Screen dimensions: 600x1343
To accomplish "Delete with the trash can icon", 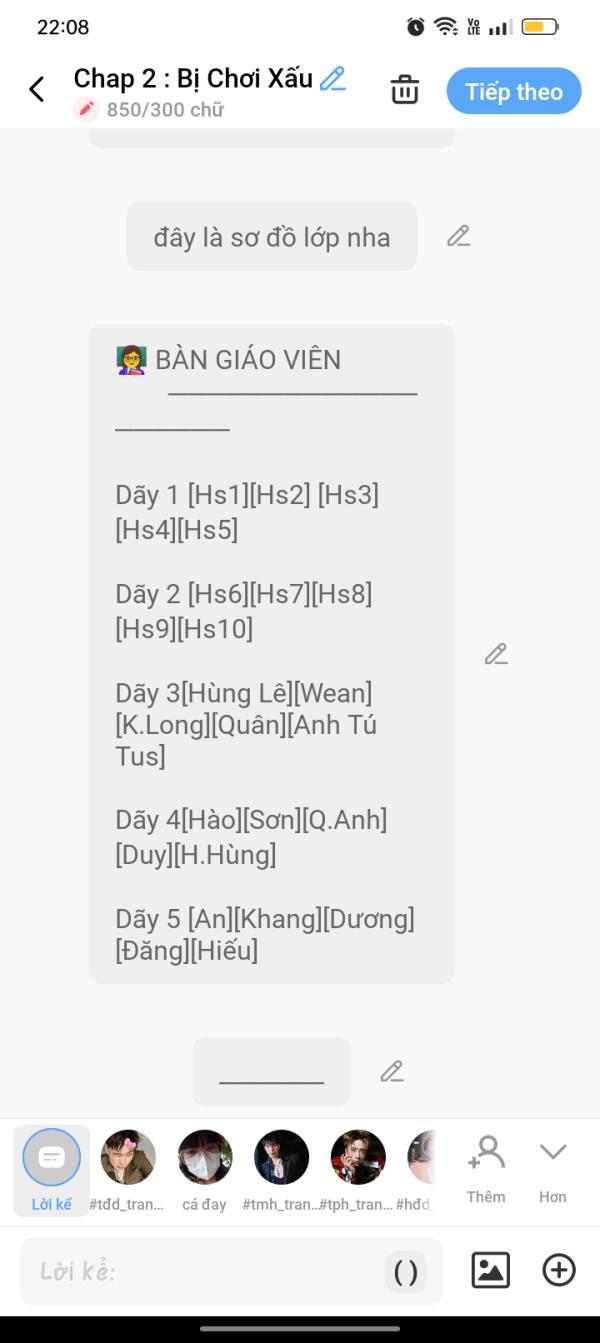I will point(405,90).
